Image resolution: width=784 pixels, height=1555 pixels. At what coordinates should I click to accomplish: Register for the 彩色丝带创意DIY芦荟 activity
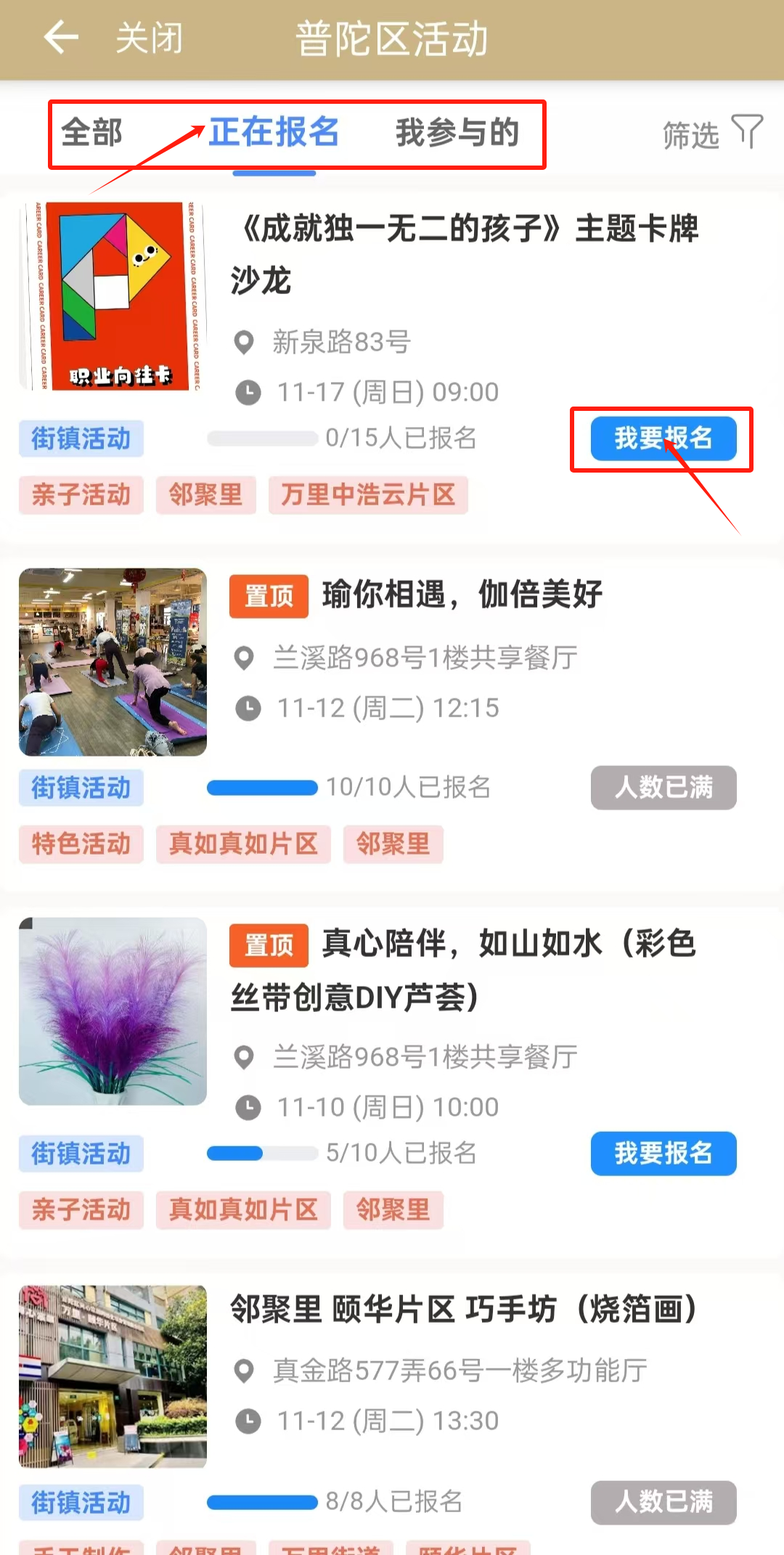pos(663,1154)
